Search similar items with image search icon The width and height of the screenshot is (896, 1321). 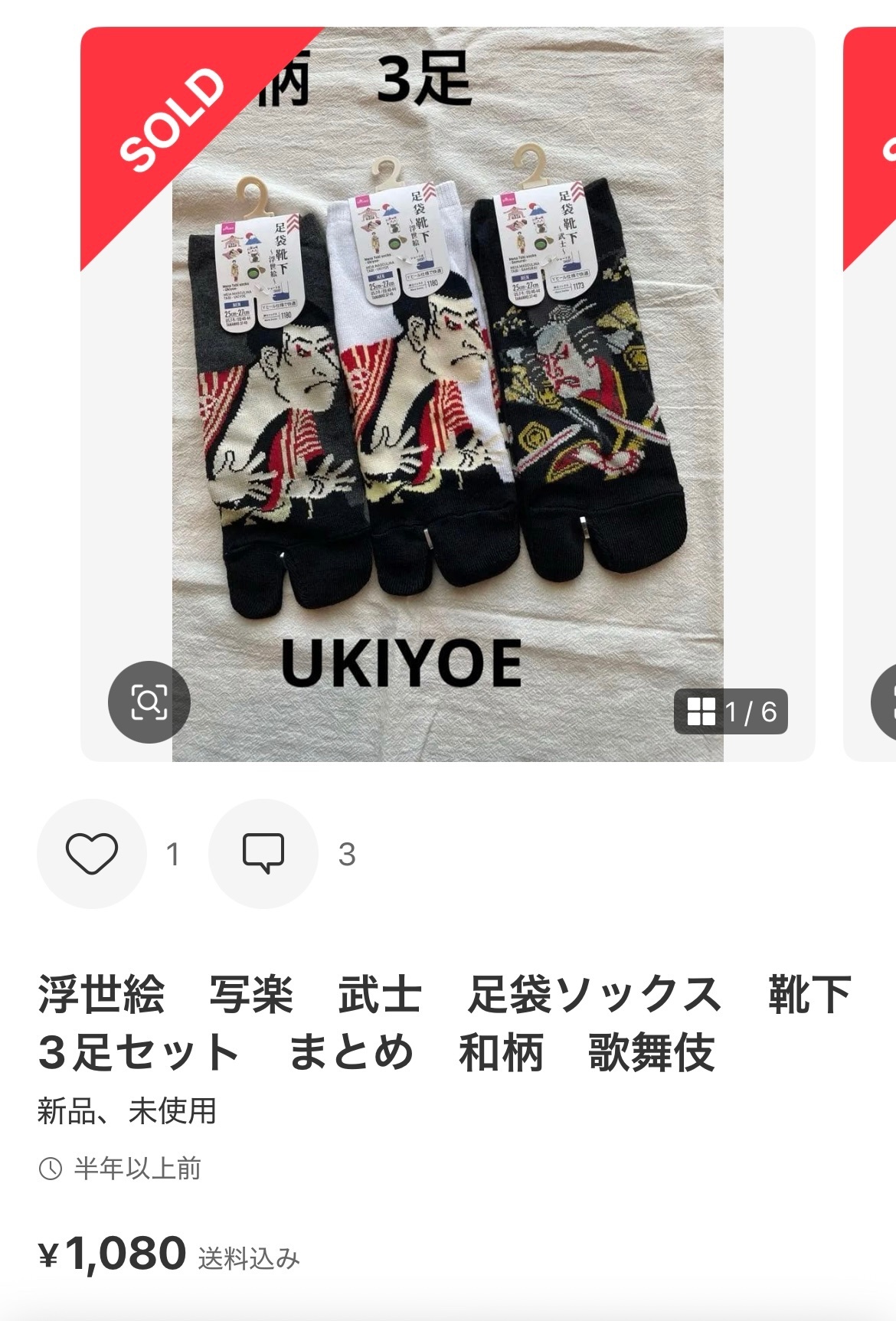click(x=149, y=701)
